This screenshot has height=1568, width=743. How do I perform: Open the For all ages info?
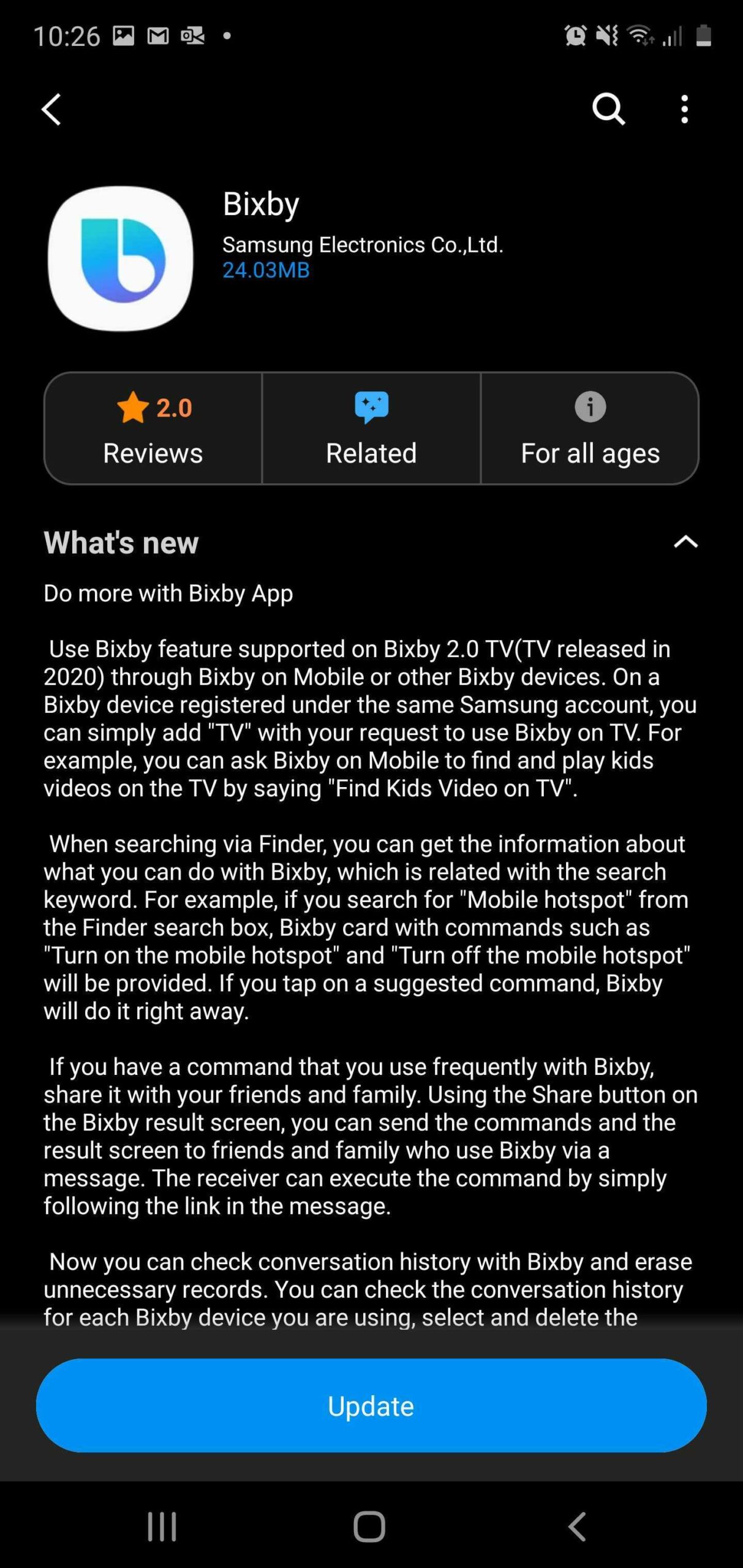590,429
